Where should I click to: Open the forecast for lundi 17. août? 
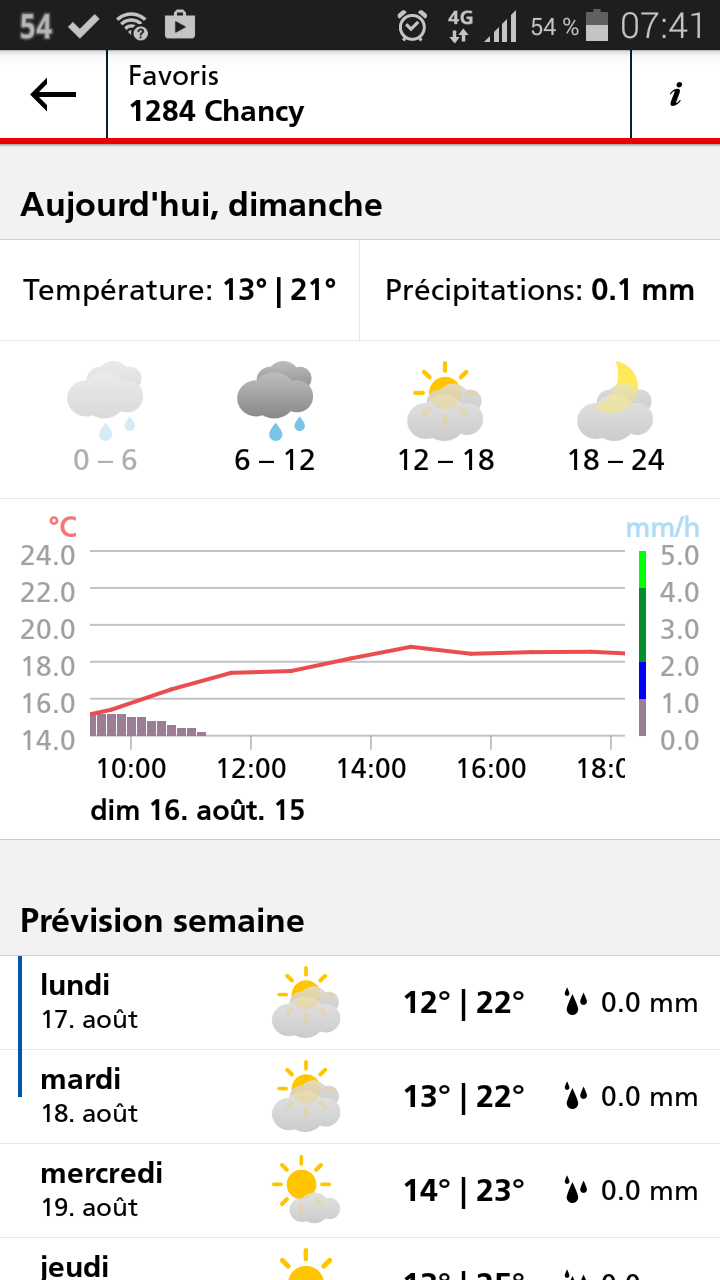(360, 1003)
